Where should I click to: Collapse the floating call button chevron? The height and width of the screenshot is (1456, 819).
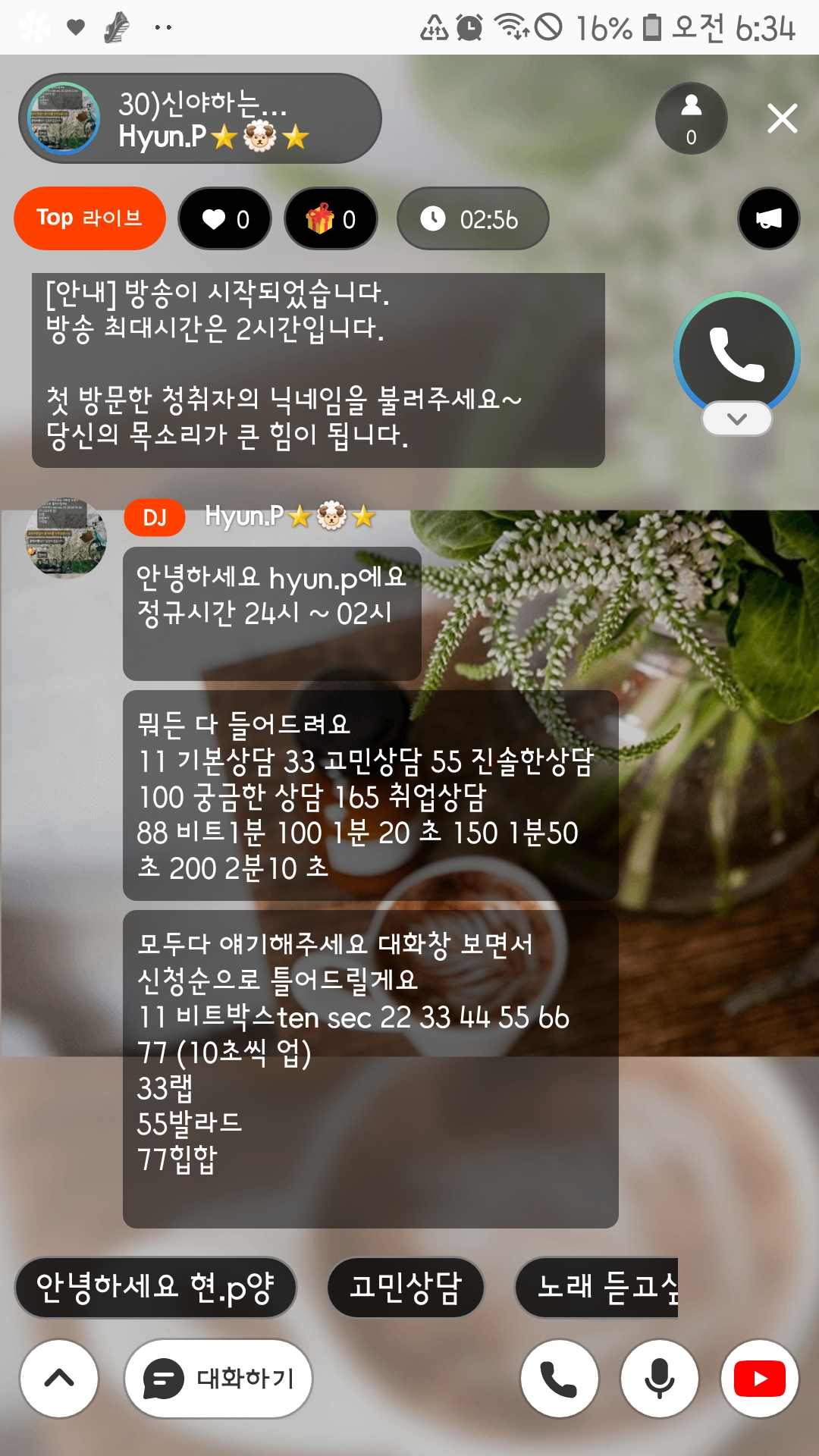click(737, 419)
